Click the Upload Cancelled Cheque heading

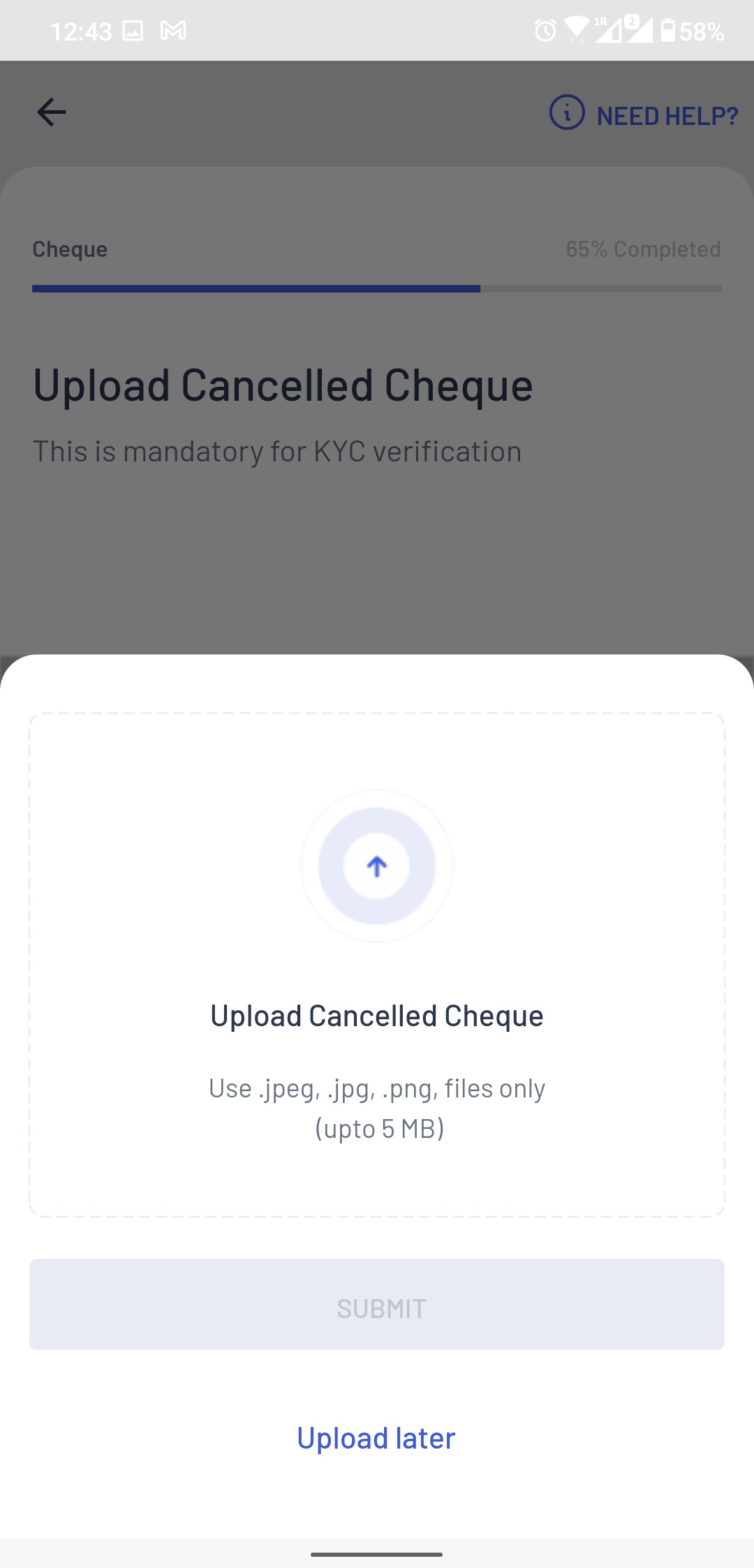coord(282,384)
